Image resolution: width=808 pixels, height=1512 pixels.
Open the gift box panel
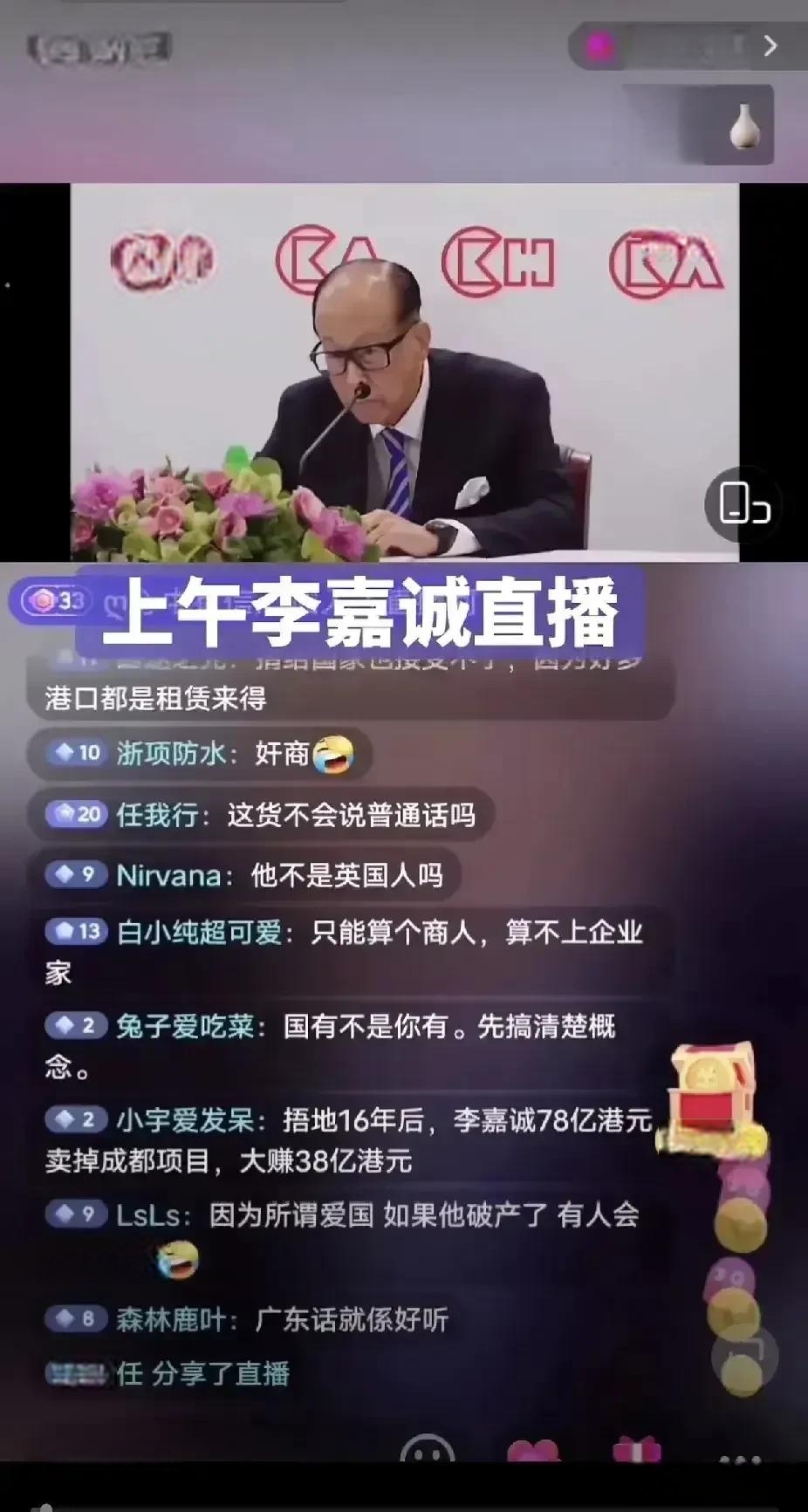pos(636,1449)
